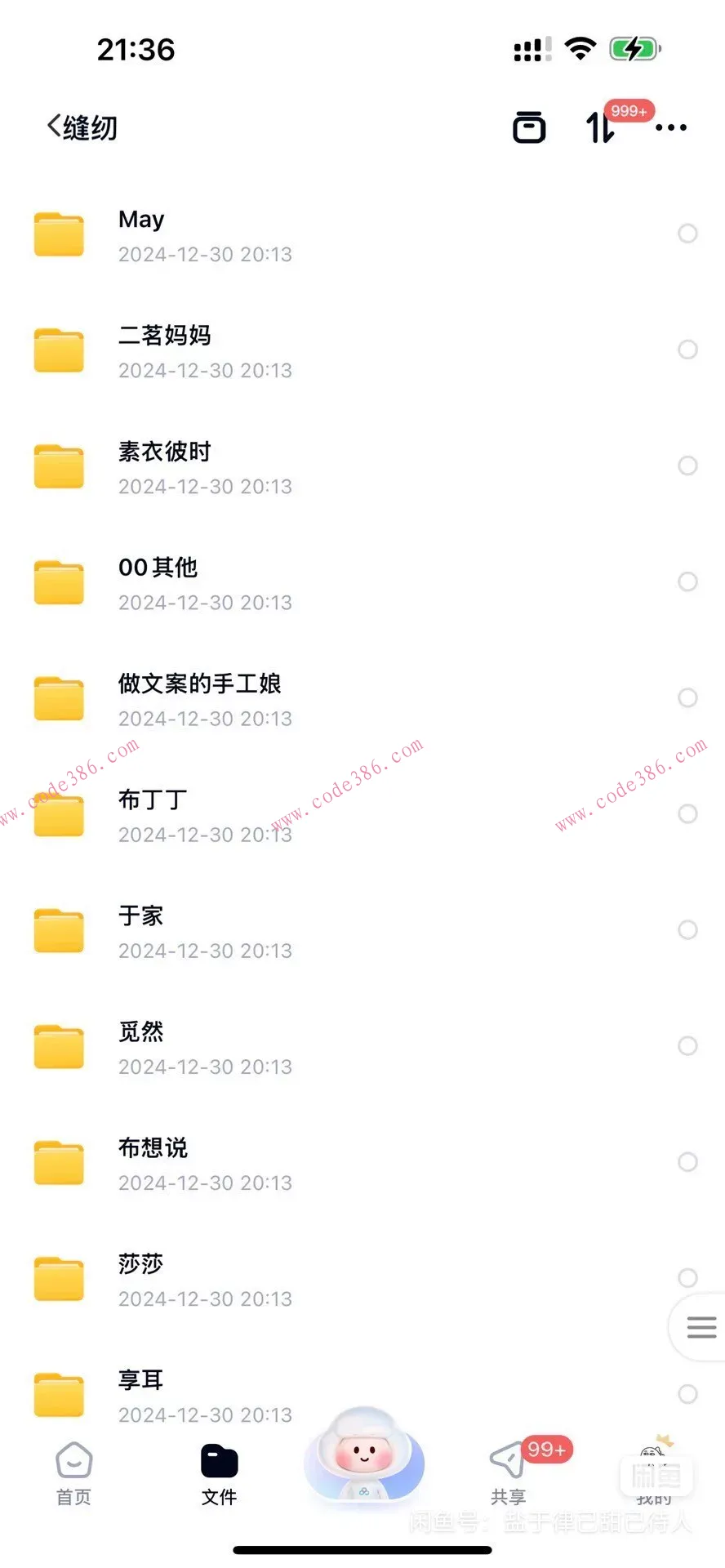Tap the folder icon beside 素衣彼时
The width and height of the screenshot is (725, 1568).
58,465
